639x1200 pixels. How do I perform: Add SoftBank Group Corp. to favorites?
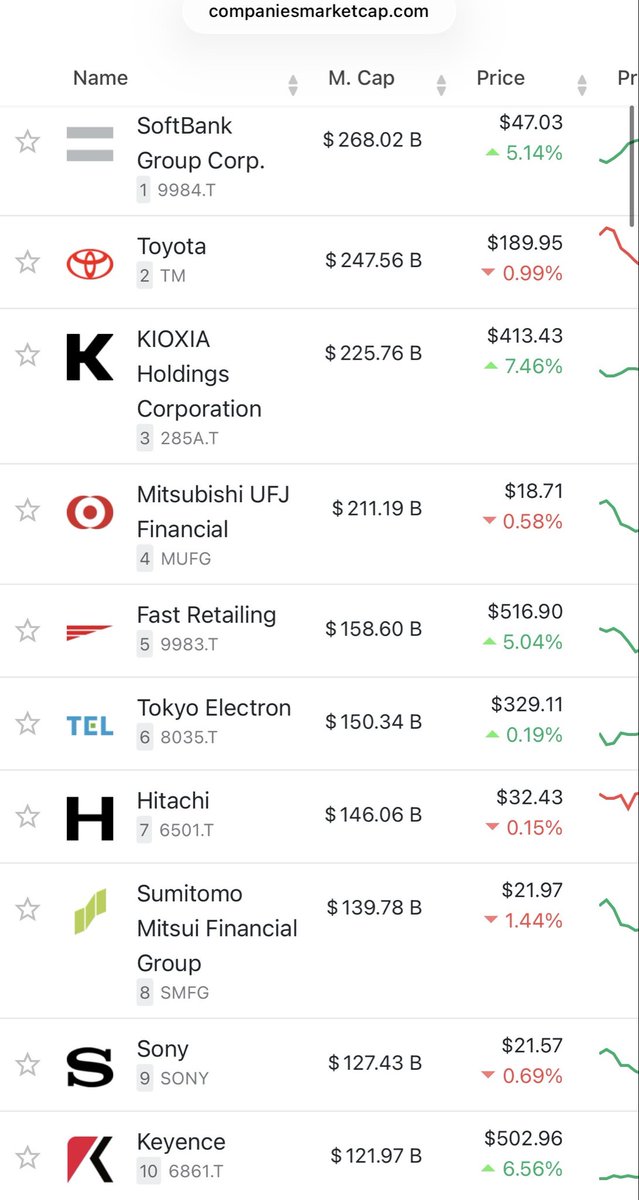click(27, 141)
